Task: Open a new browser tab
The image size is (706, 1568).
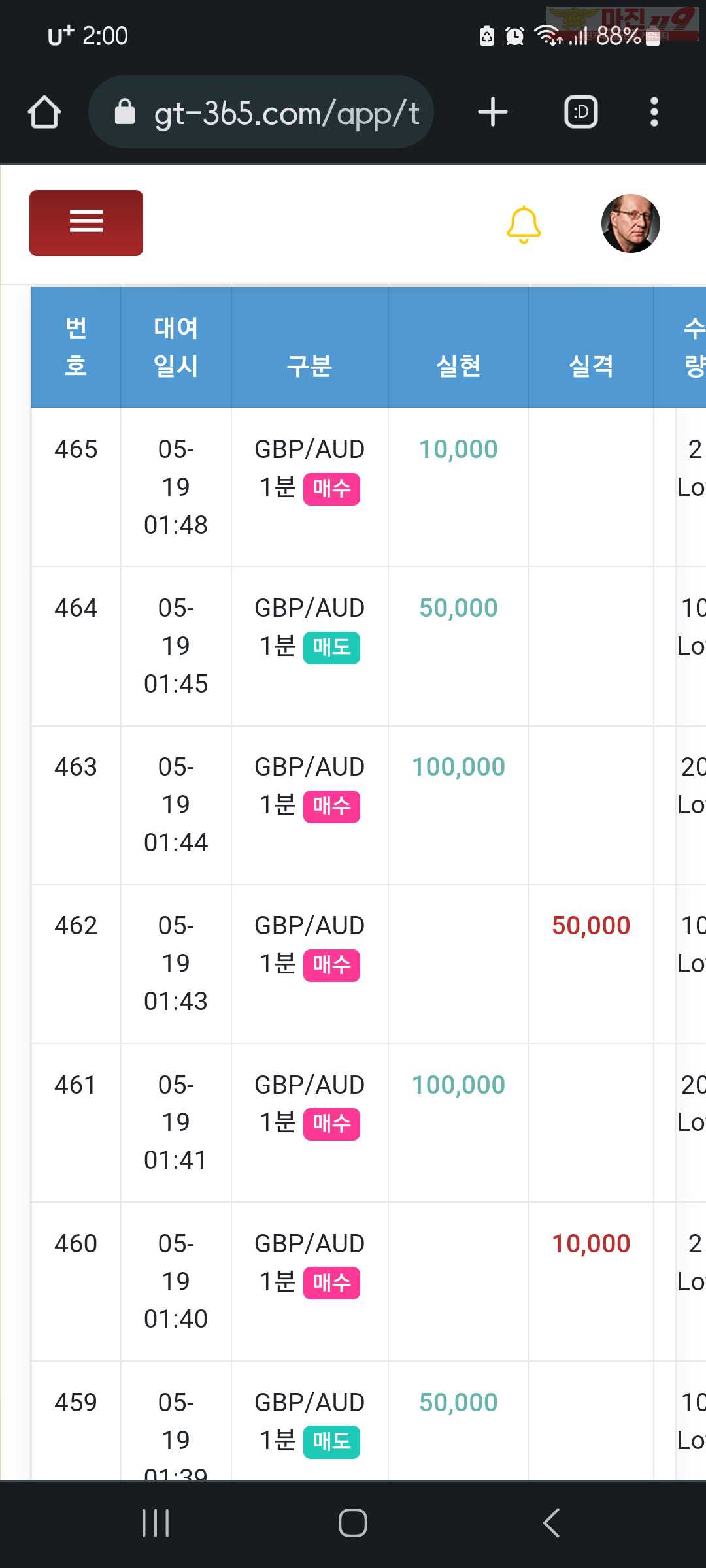Action: click(493, 112)
